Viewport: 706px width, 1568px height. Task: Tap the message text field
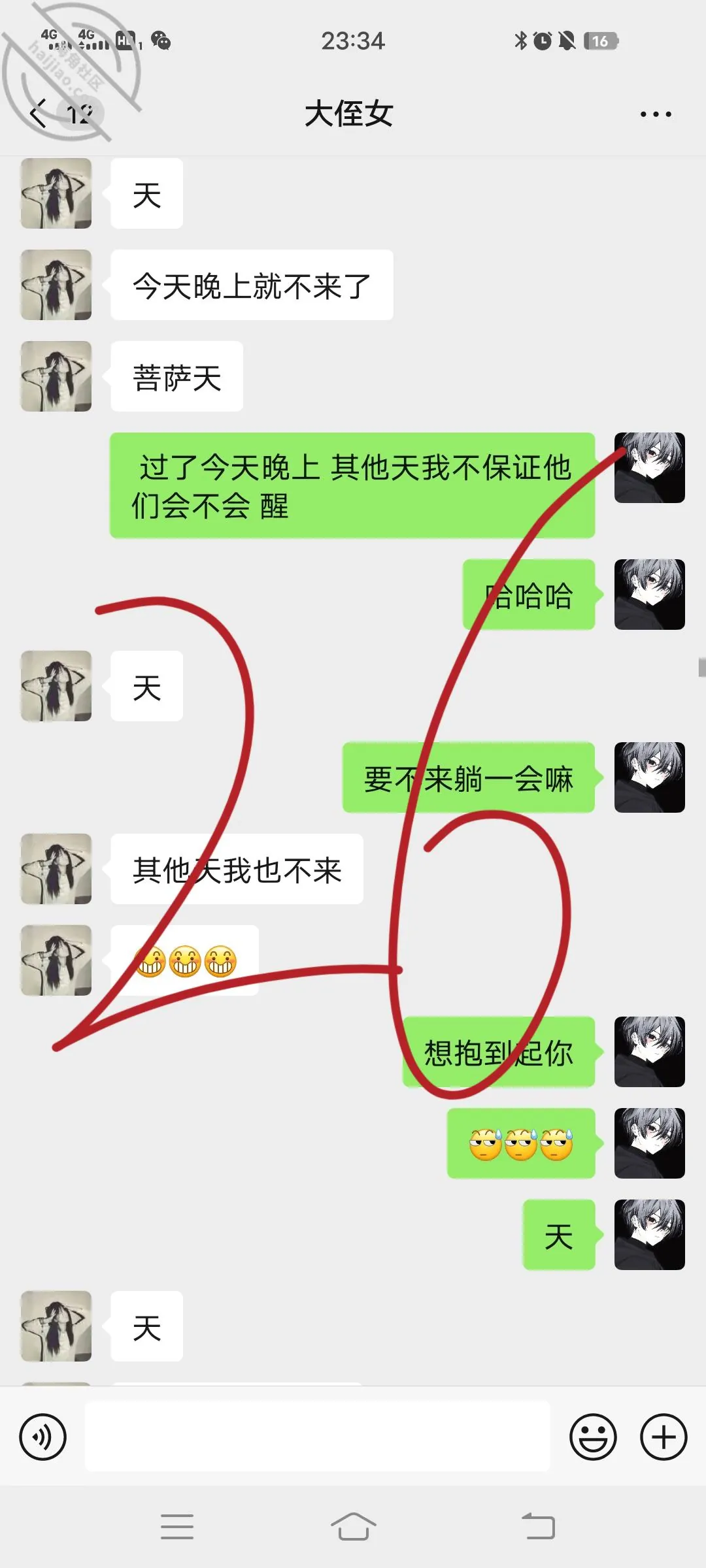click(318, 1436)
